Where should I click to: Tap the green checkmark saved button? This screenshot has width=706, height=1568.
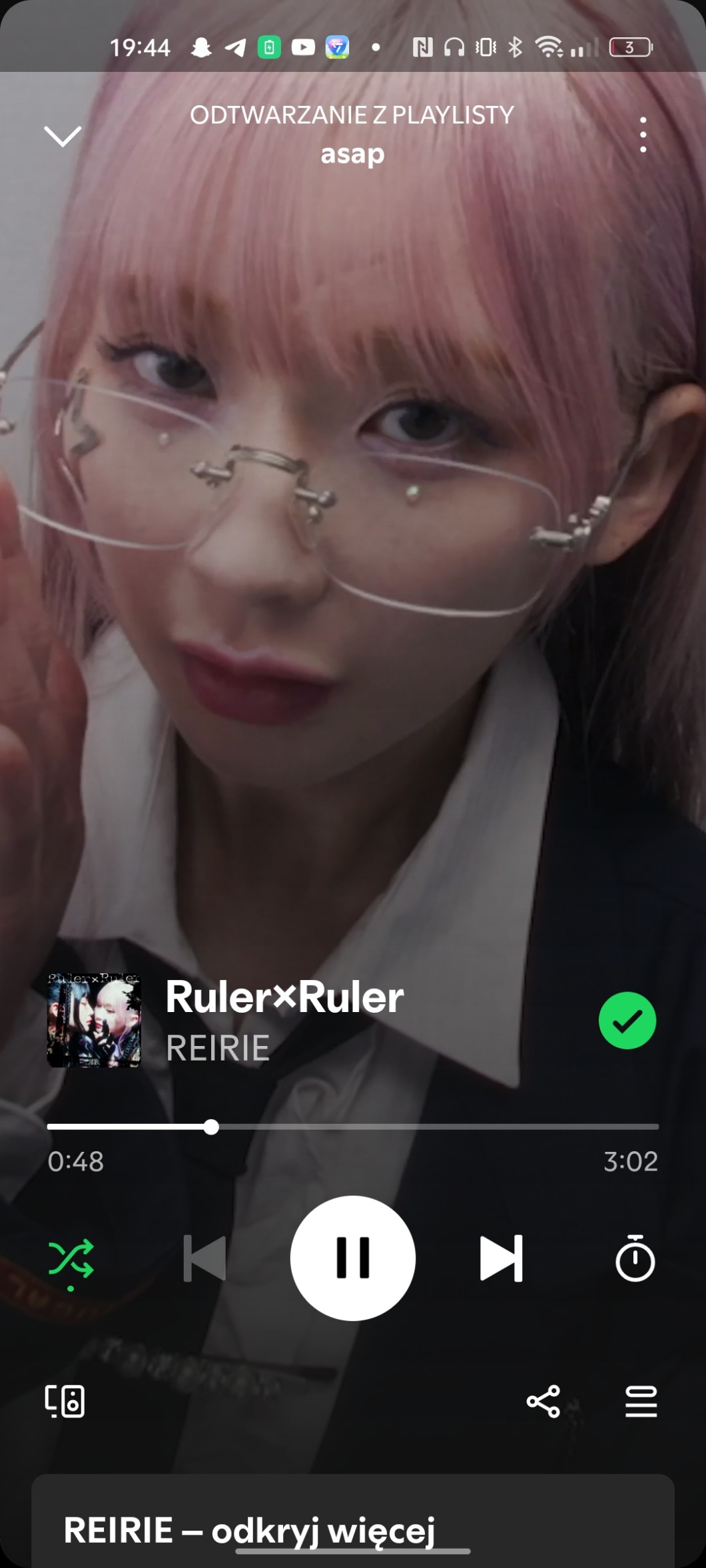[627, 1020]
